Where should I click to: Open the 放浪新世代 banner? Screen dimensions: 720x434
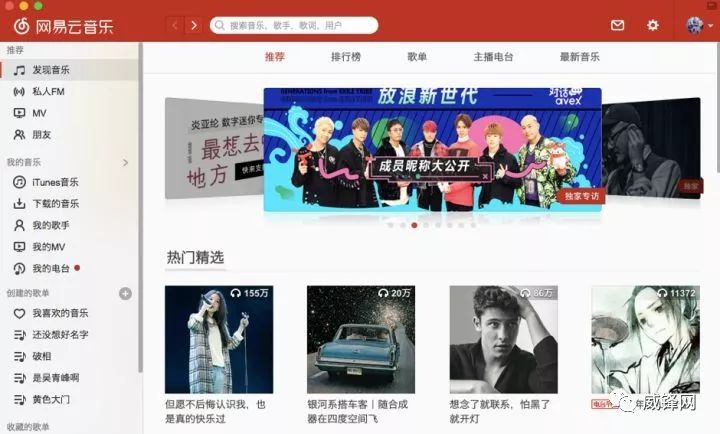tap(432, 150)
